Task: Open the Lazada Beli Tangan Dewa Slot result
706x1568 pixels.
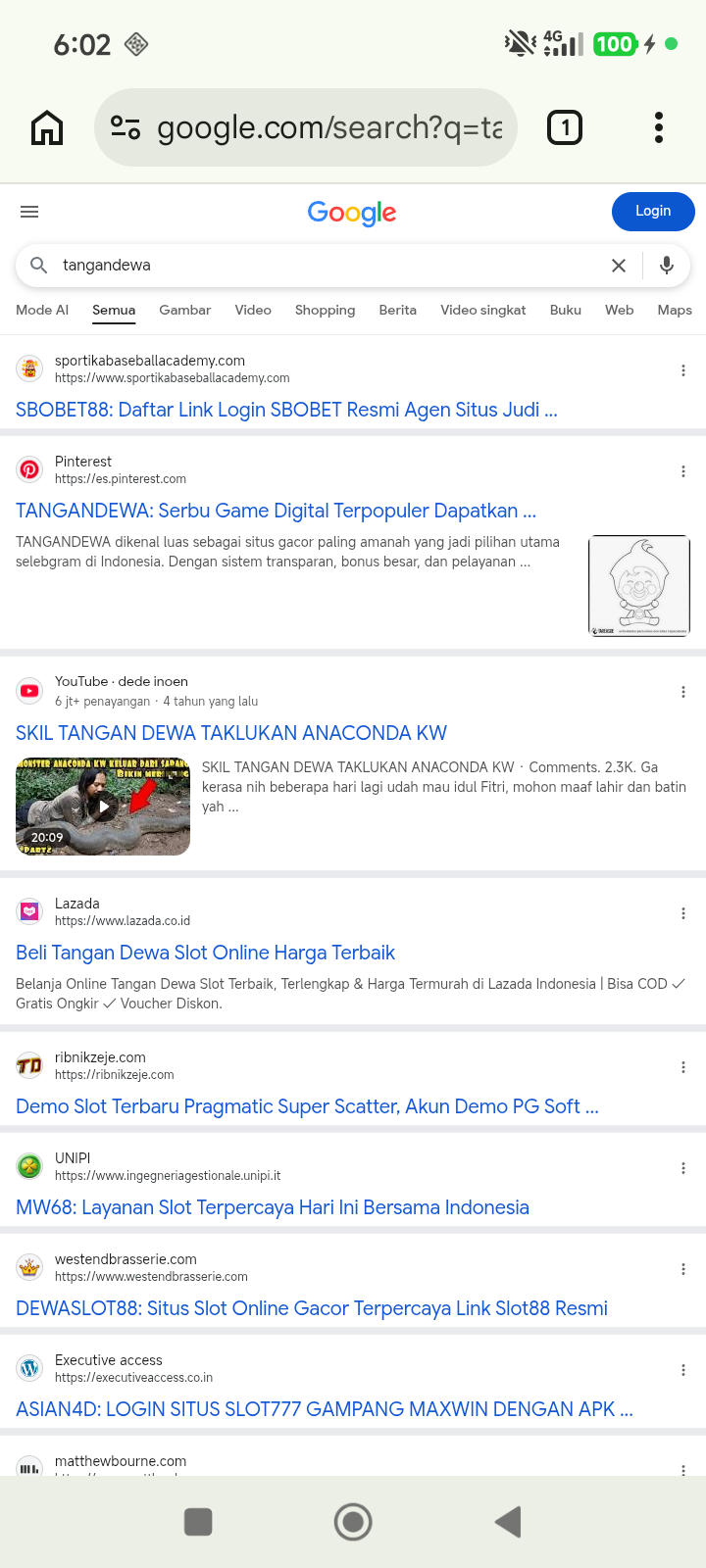Action: click(x=205, y=953)
